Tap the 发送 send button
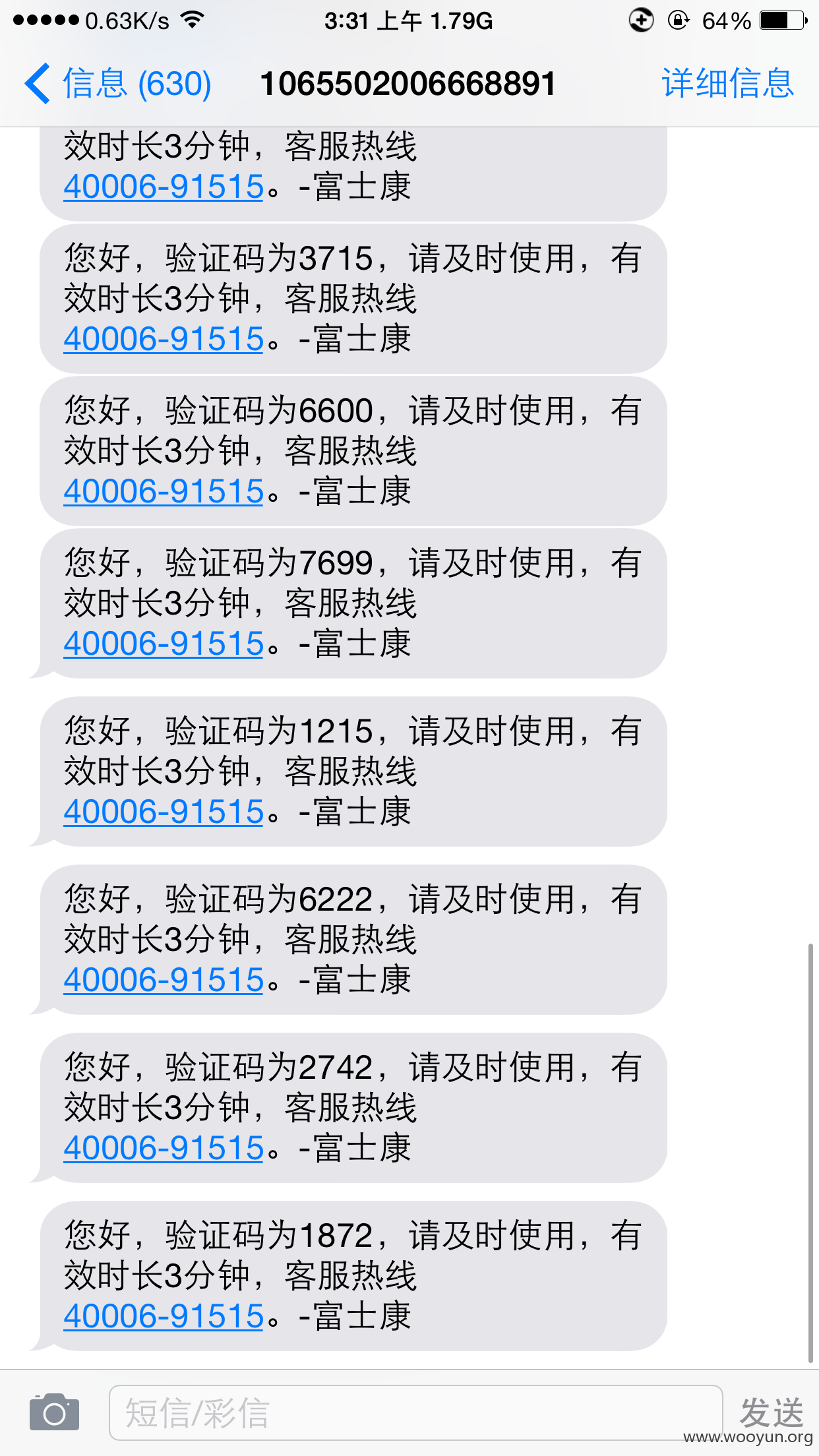Image resolution: width=819 pixels, height=1456 pixels. (x=772, y=1412)
